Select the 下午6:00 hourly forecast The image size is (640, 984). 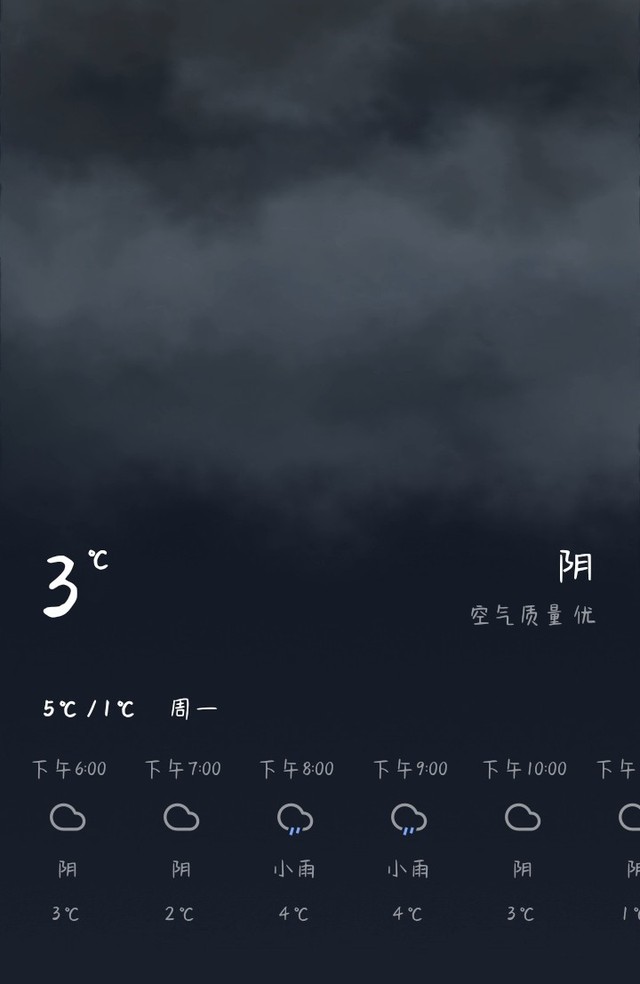click(x=68, y=841)
